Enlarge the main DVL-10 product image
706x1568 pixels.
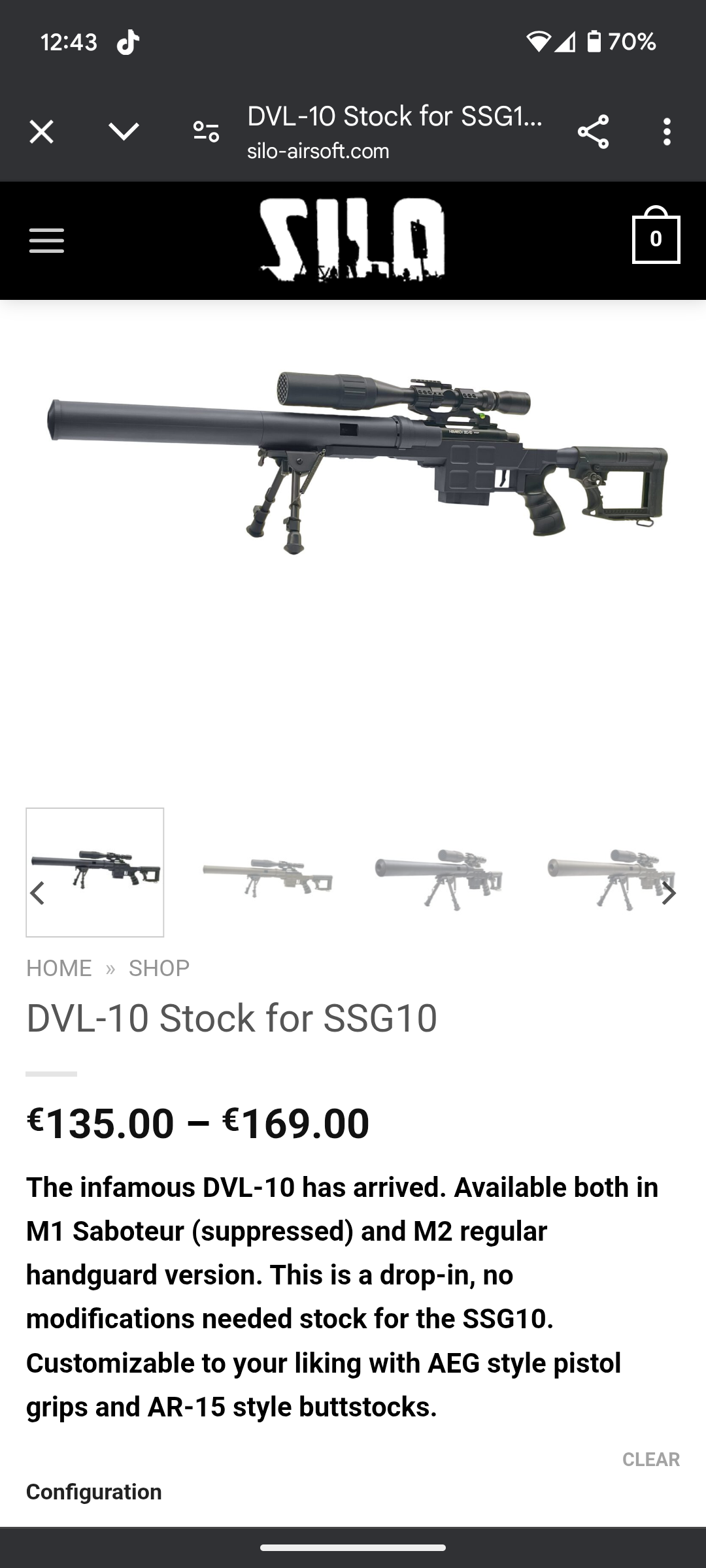point(353,464)
